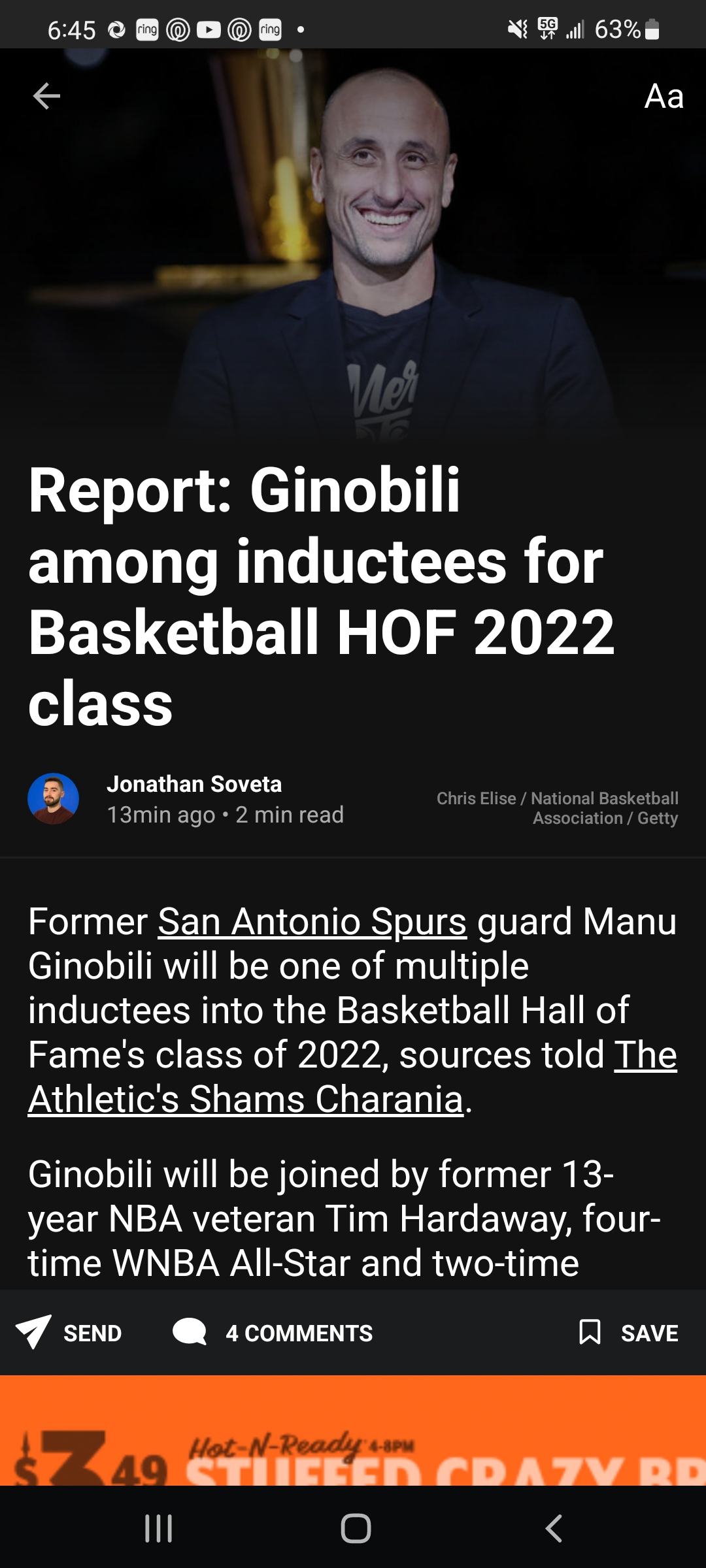Open author Jonathan Soveta's profile
The image size is (706, 1568).
coord(193,784)
